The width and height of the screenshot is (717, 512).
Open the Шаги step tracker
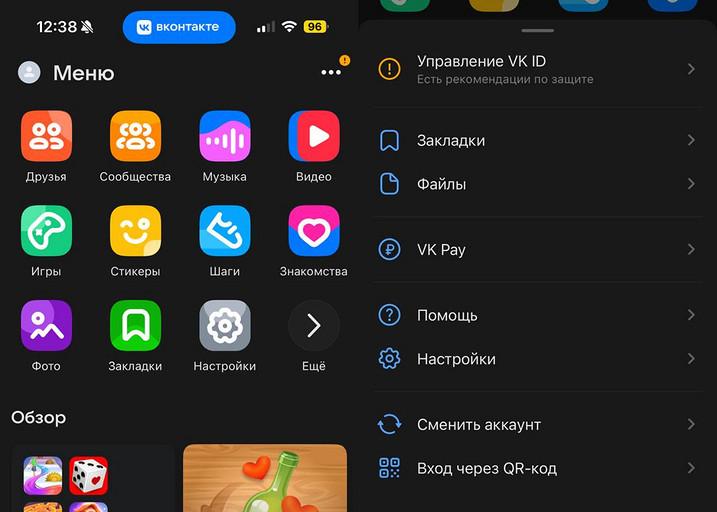click(224, 231)
